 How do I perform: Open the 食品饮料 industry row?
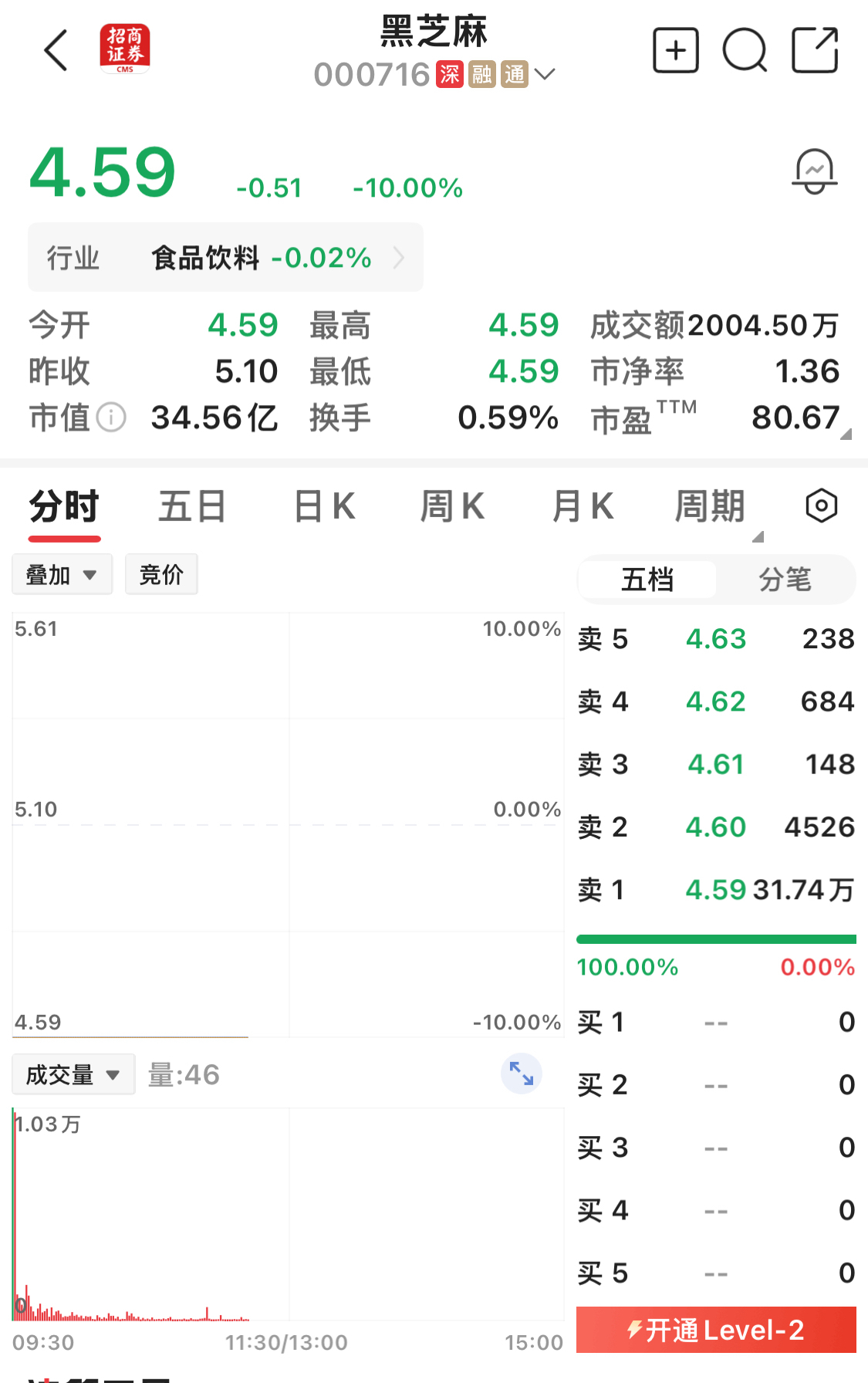(x=225, y=258)
